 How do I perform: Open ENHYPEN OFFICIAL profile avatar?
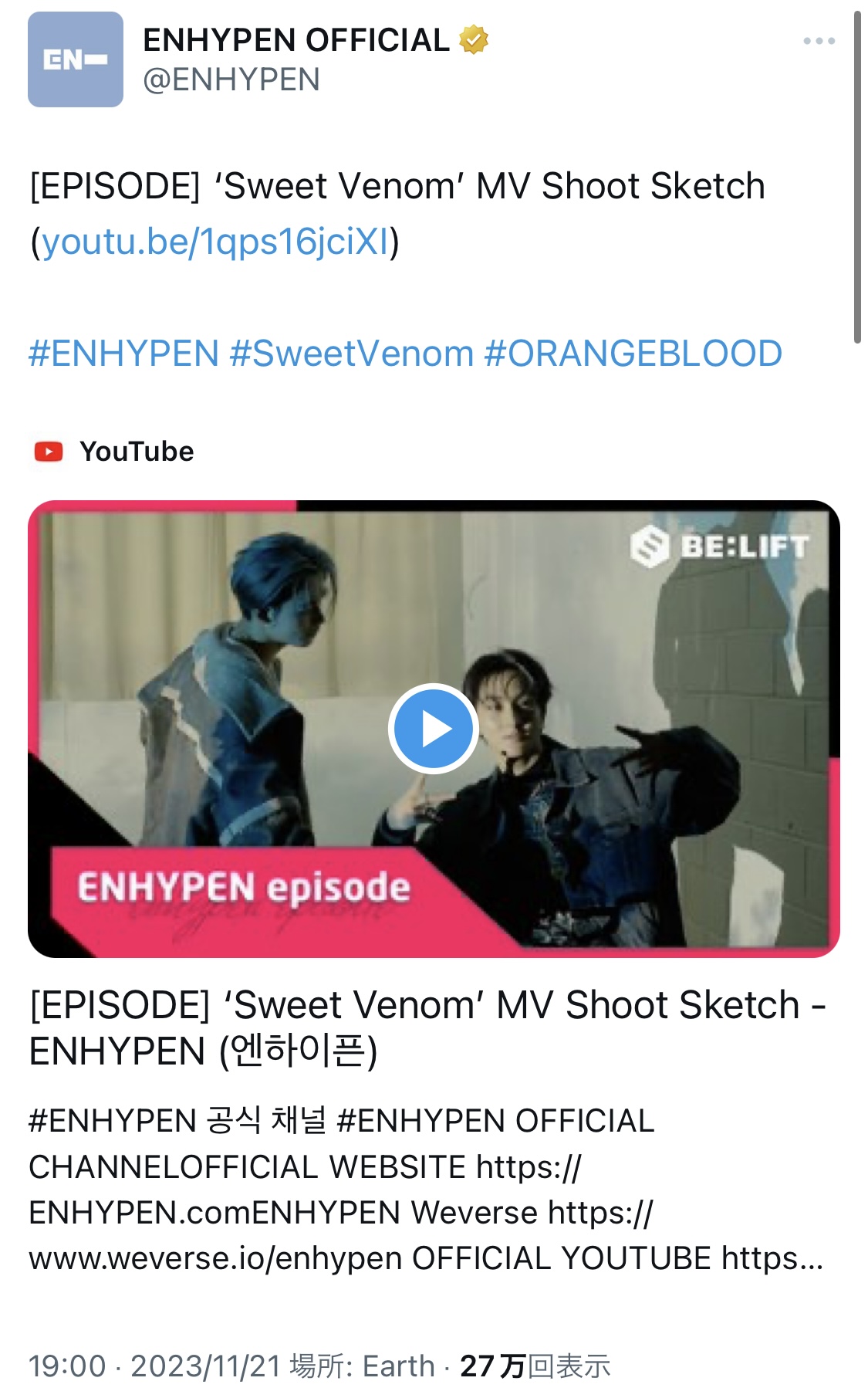pyautogui.click(x=76, y=59)
